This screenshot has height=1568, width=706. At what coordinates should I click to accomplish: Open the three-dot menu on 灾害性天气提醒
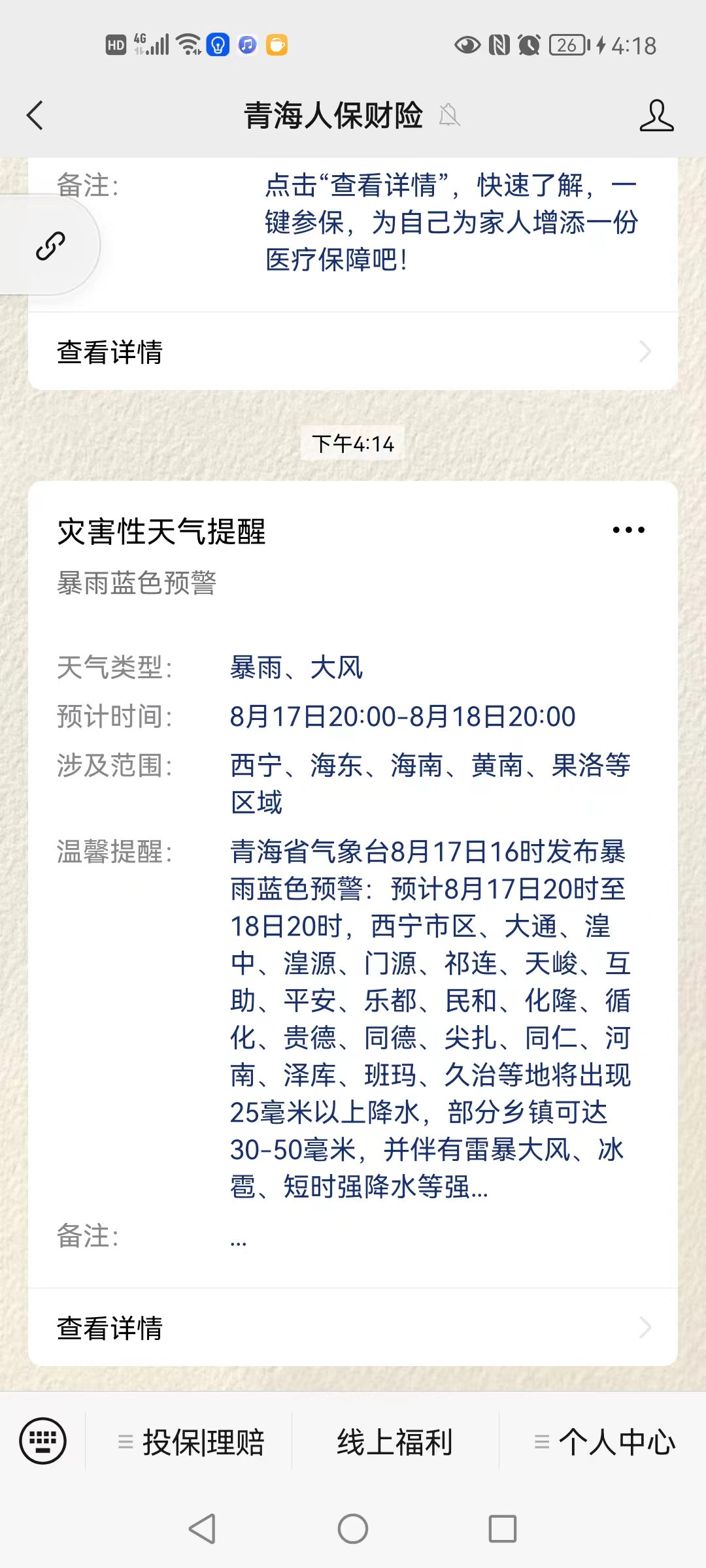tap(629, 530)
